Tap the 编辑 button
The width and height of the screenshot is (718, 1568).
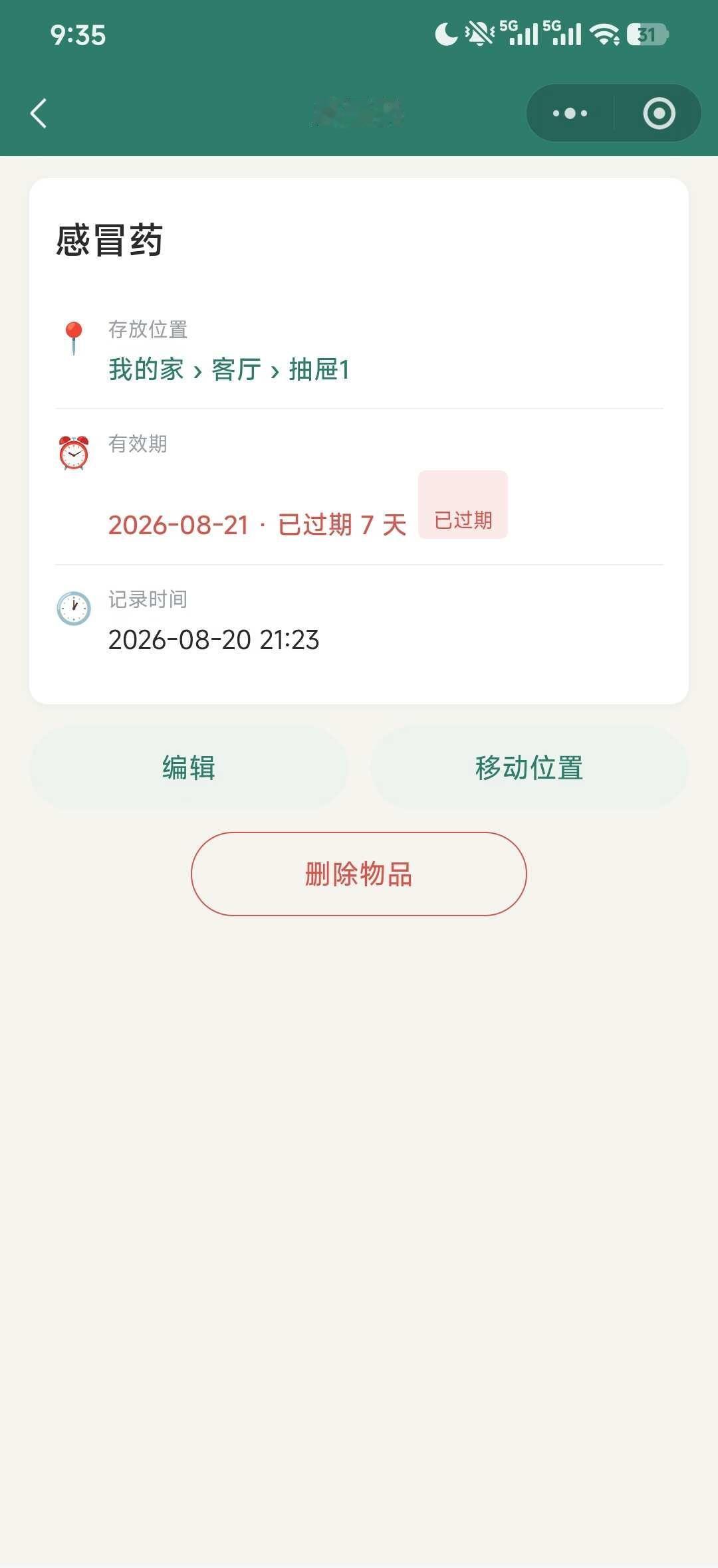pyautogui.click(x=188, y=767)
